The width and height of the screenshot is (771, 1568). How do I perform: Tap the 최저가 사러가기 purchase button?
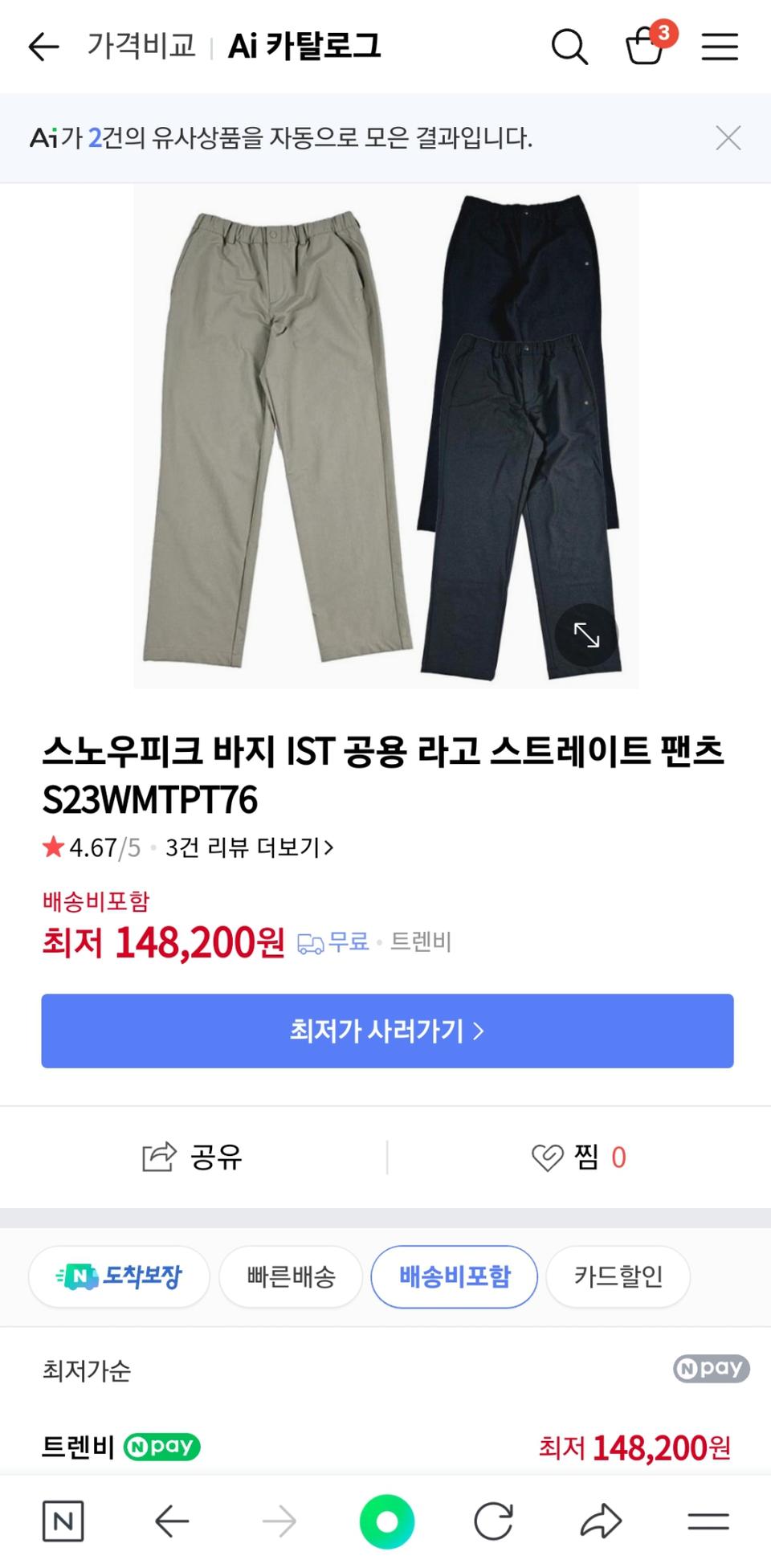[x=385, y=1031]
